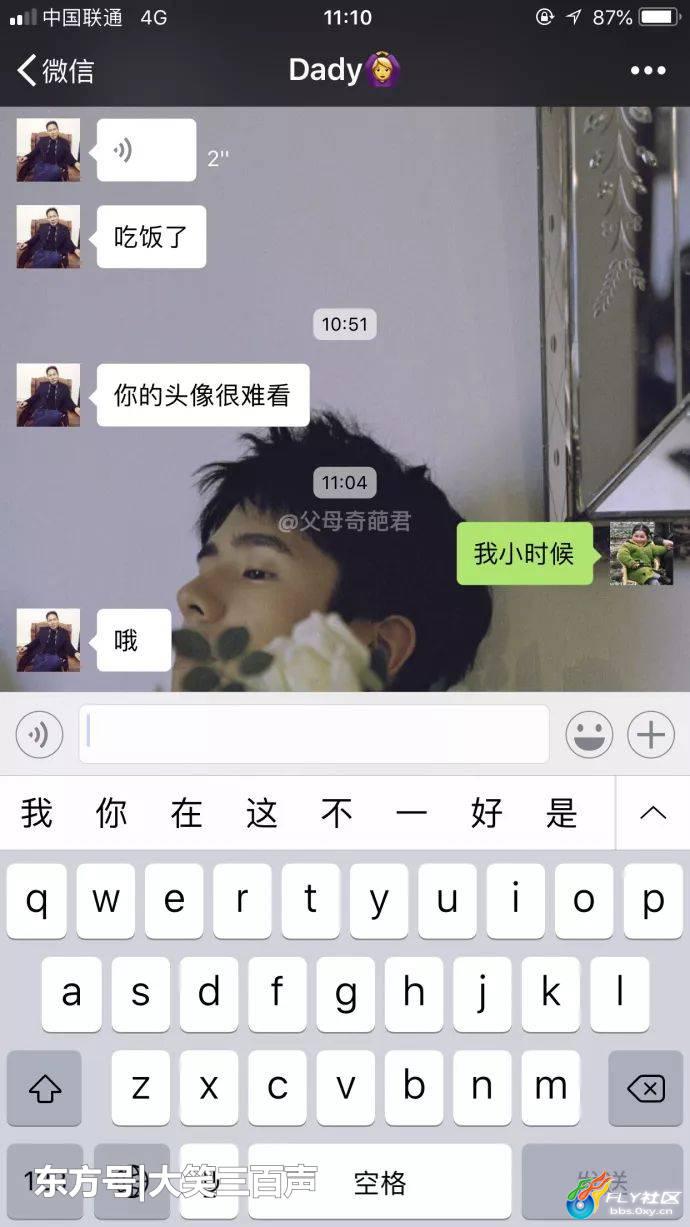Select the suggested character 你

tap(112, 813)
